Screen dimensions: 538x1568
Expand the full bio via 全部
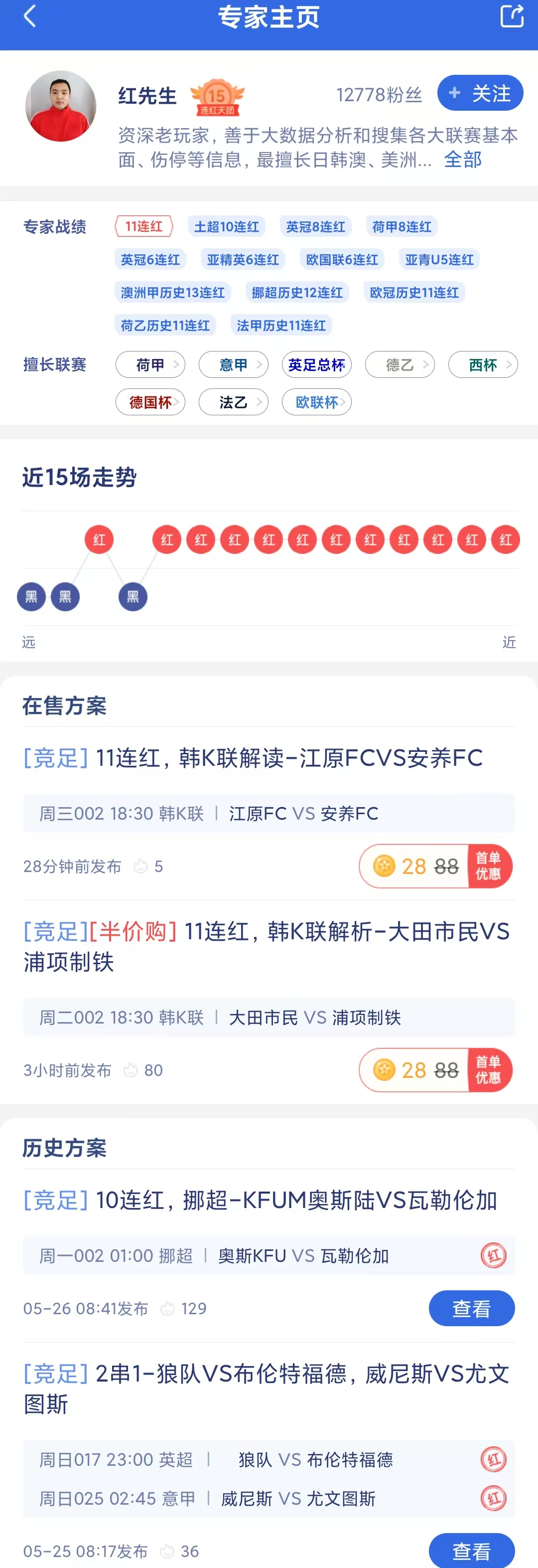(463, 160)
